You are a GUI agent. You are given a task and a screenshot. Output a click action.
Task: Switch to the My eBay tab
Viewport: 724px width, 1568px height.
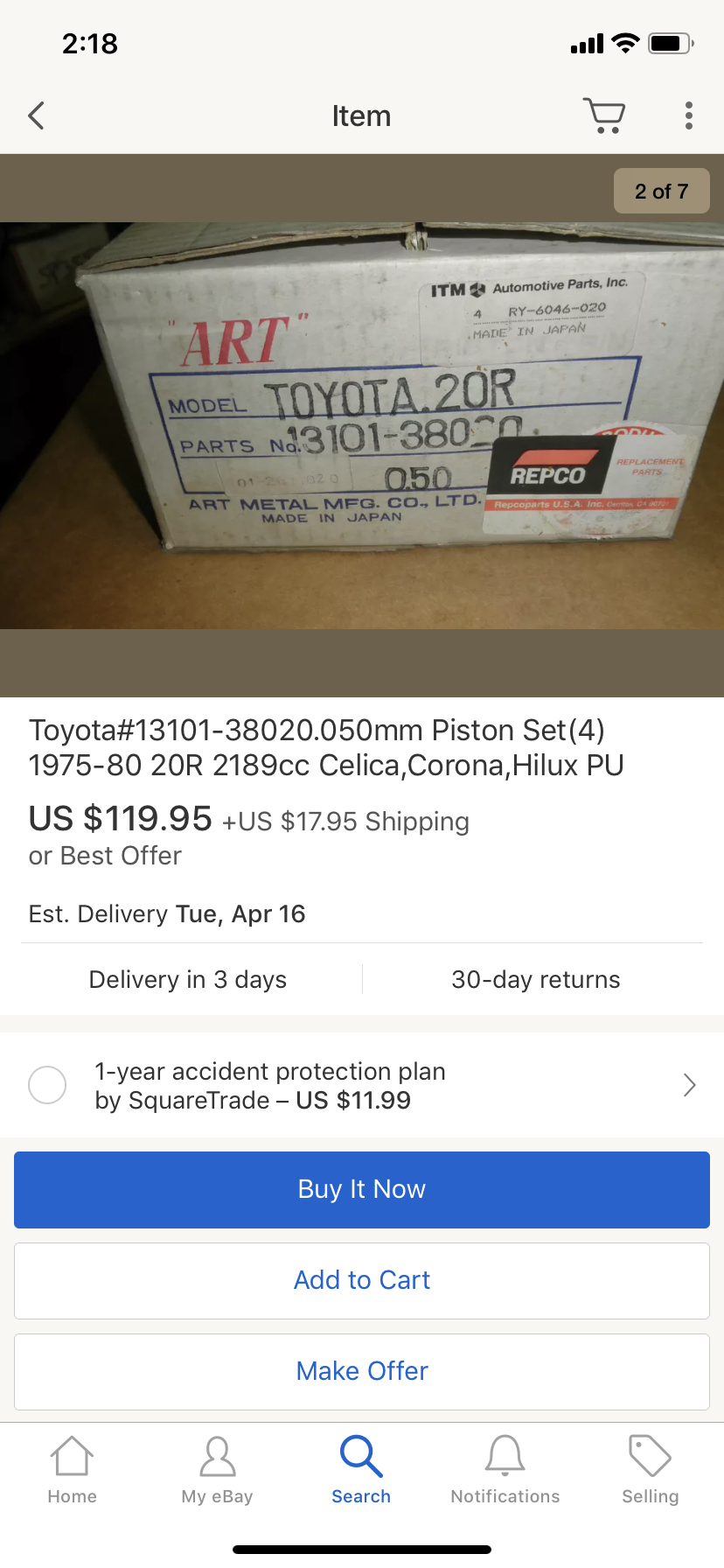[217, 1470]
